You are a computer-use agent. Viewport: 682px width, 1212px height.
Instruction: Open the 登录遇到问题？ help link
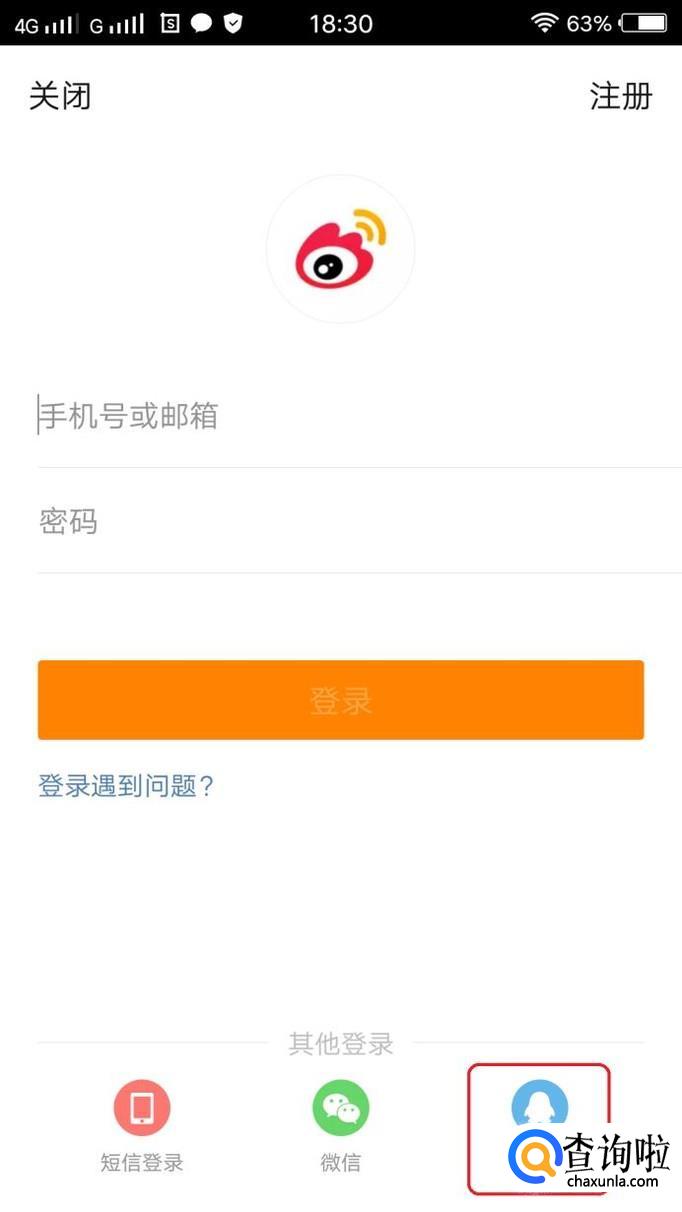tap(126, 786)
